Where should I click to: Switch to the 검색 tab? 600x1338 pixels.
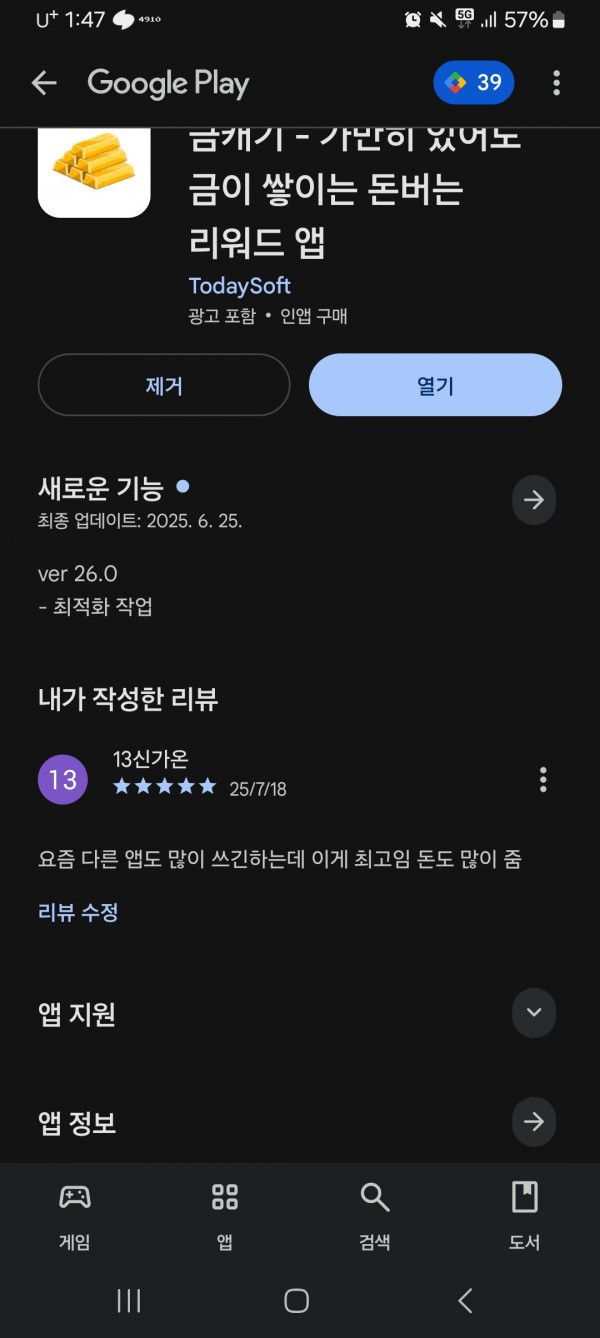[x=375, y=1215]
